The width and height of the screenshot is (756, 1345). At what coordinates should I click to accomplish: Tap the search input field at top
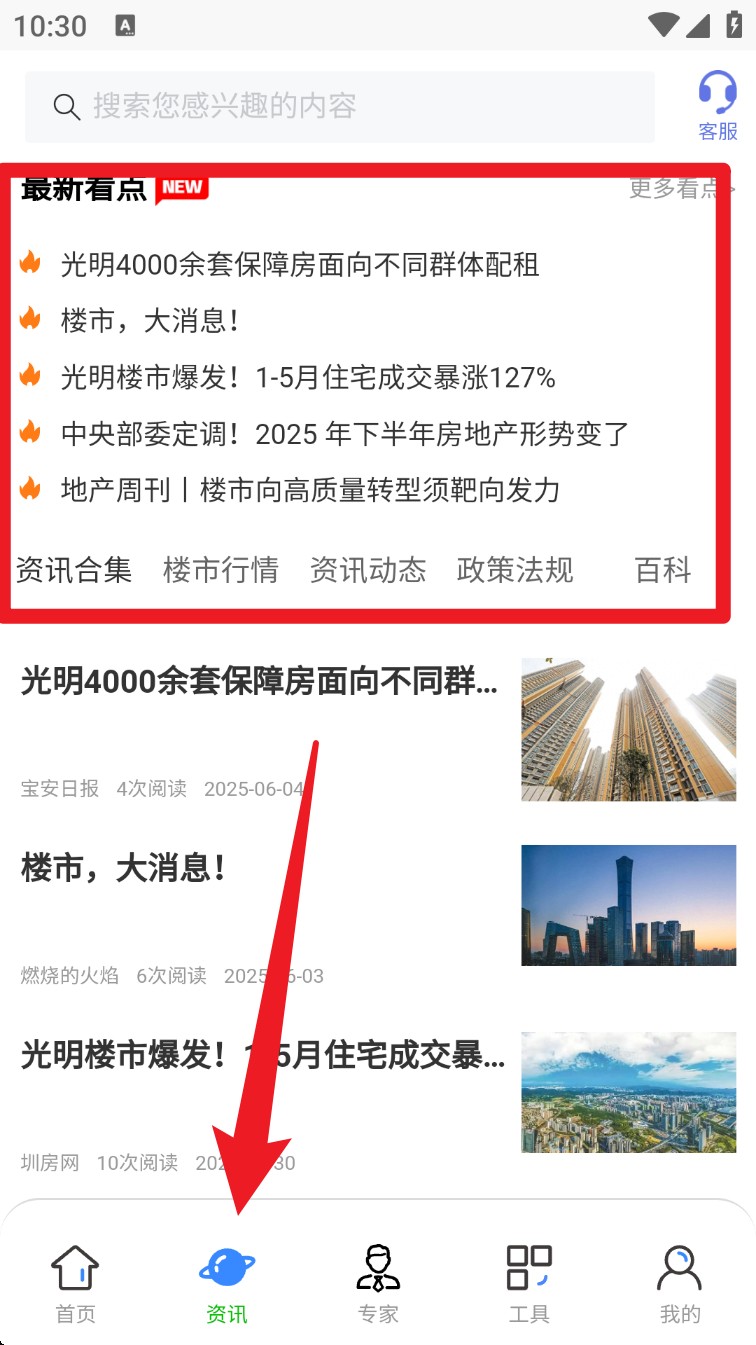[340, 106]
